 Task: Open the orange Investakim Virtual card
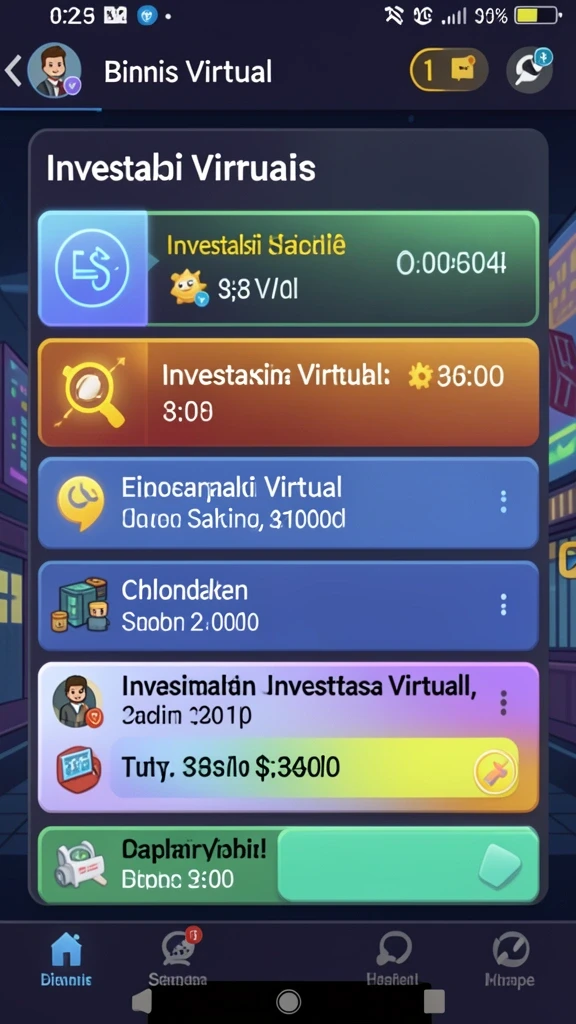coord(288,392)
